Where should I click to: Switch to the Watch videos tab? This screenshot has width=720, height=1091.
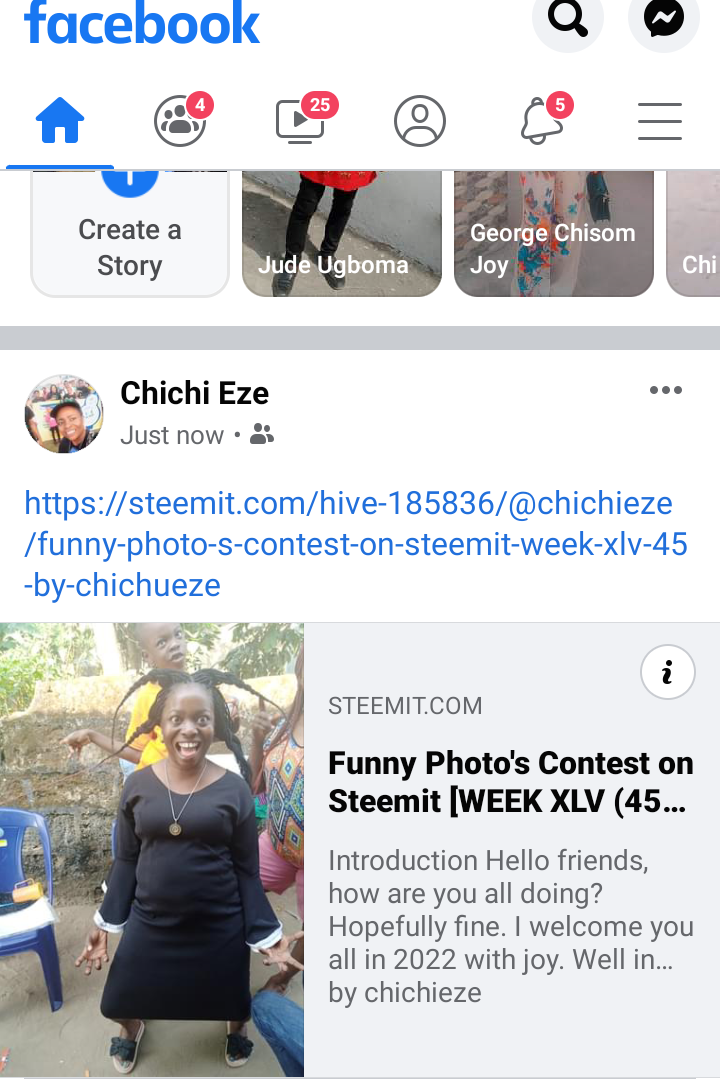[300, 122]
